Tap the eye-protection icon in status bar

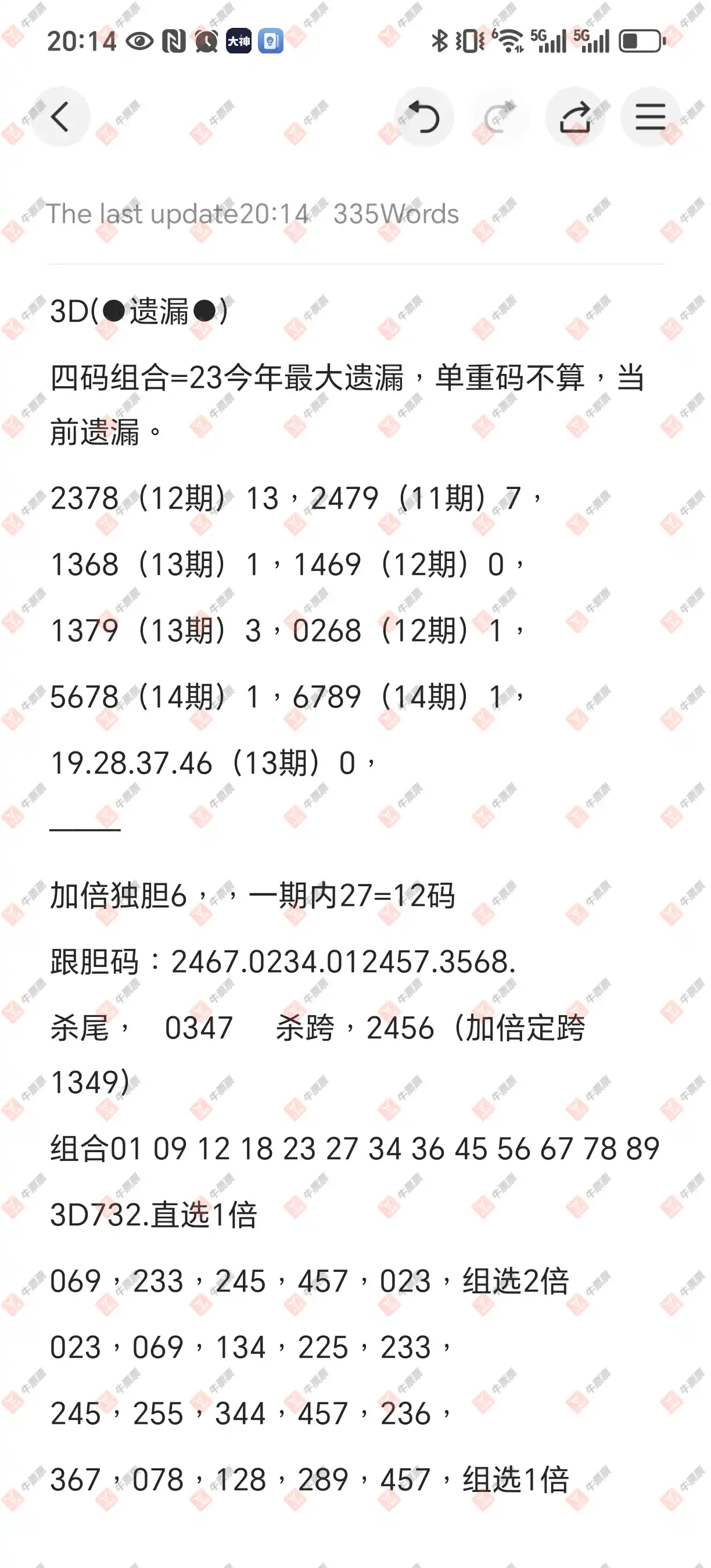[x=141, y=41]
